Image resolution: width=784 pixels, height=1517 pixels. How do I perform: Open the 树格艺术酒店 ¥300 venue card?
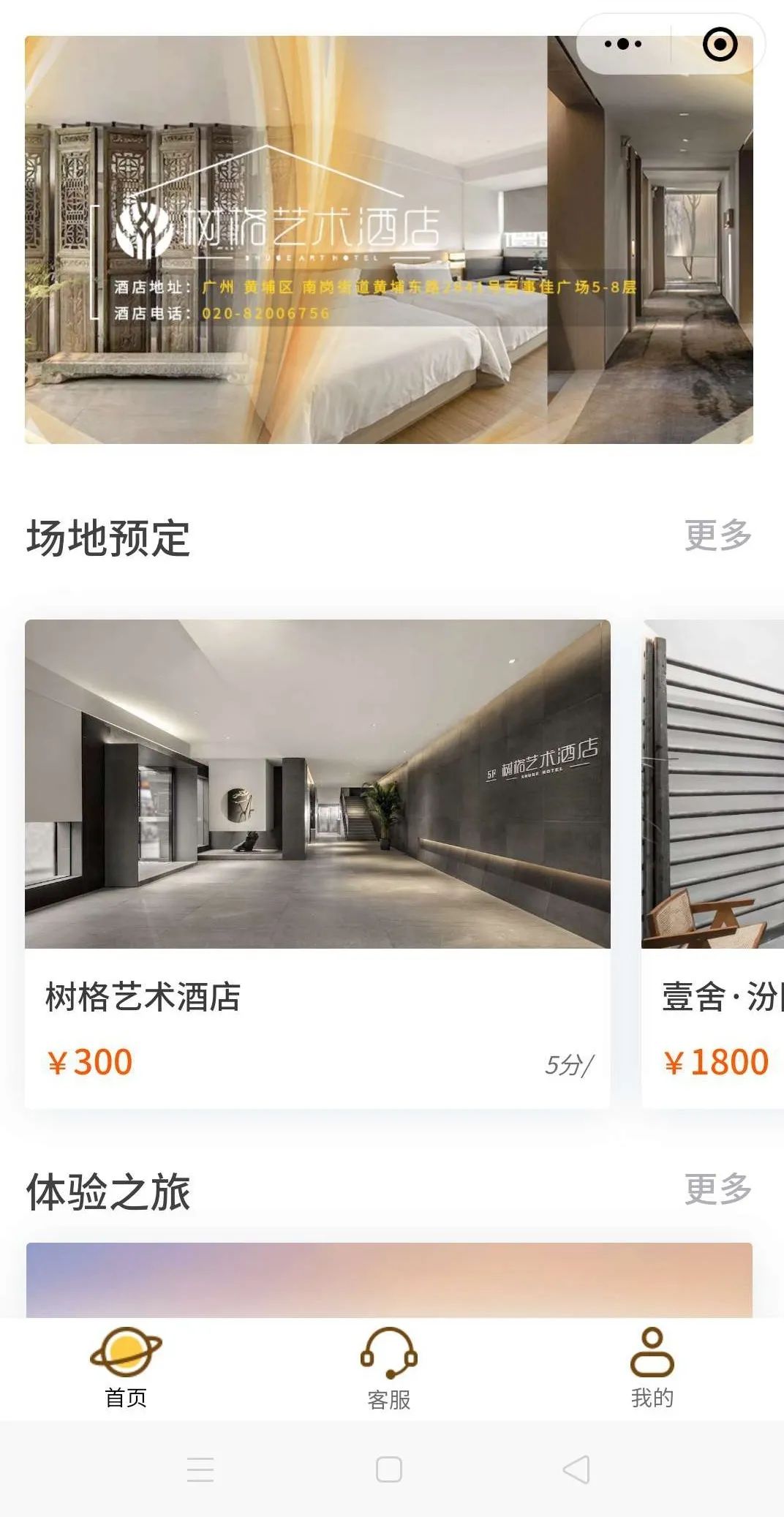[x=317, y=863]
